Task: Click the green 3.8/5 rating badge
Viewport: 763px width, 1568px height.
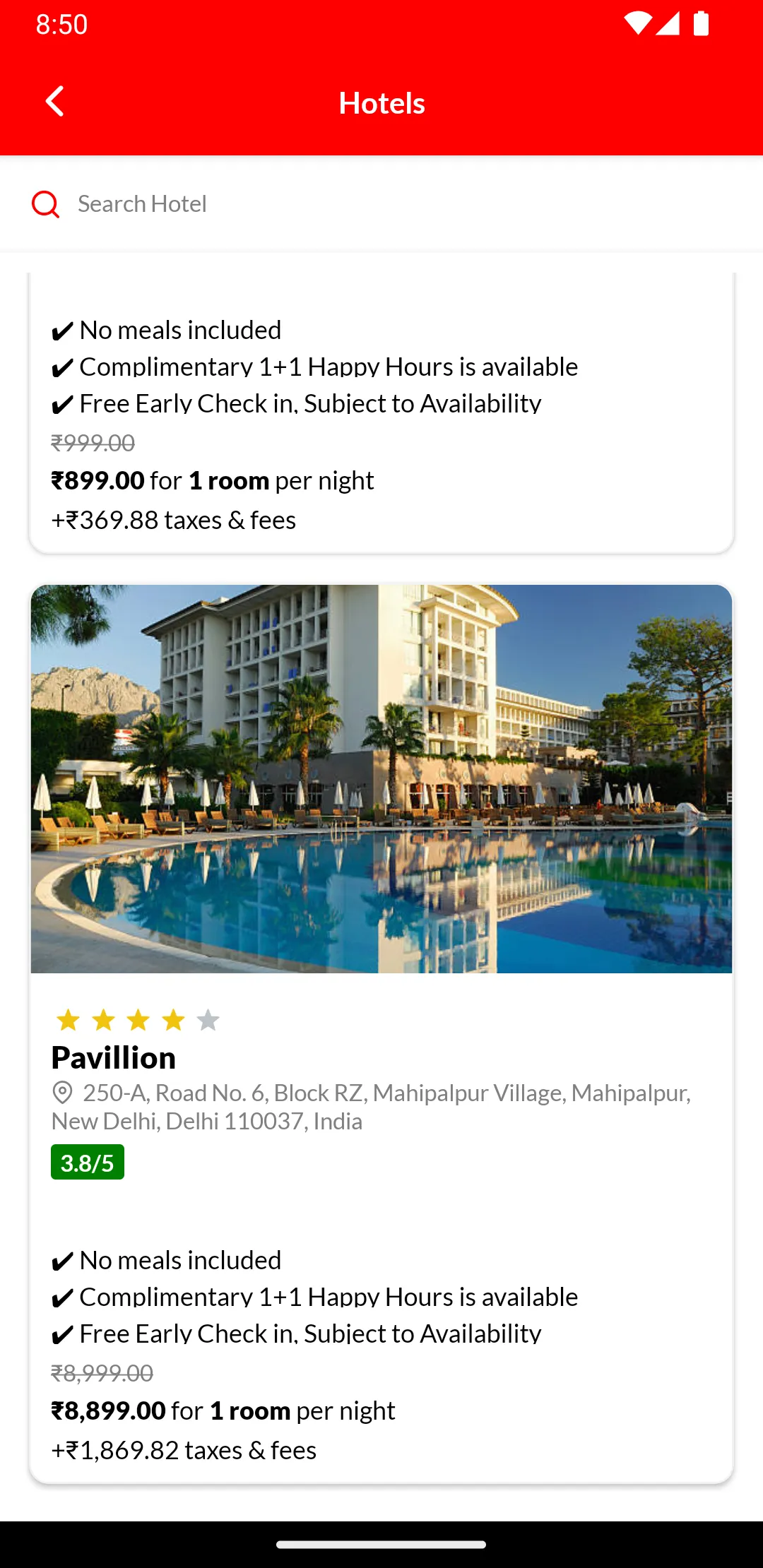Action: point(87,1160)
